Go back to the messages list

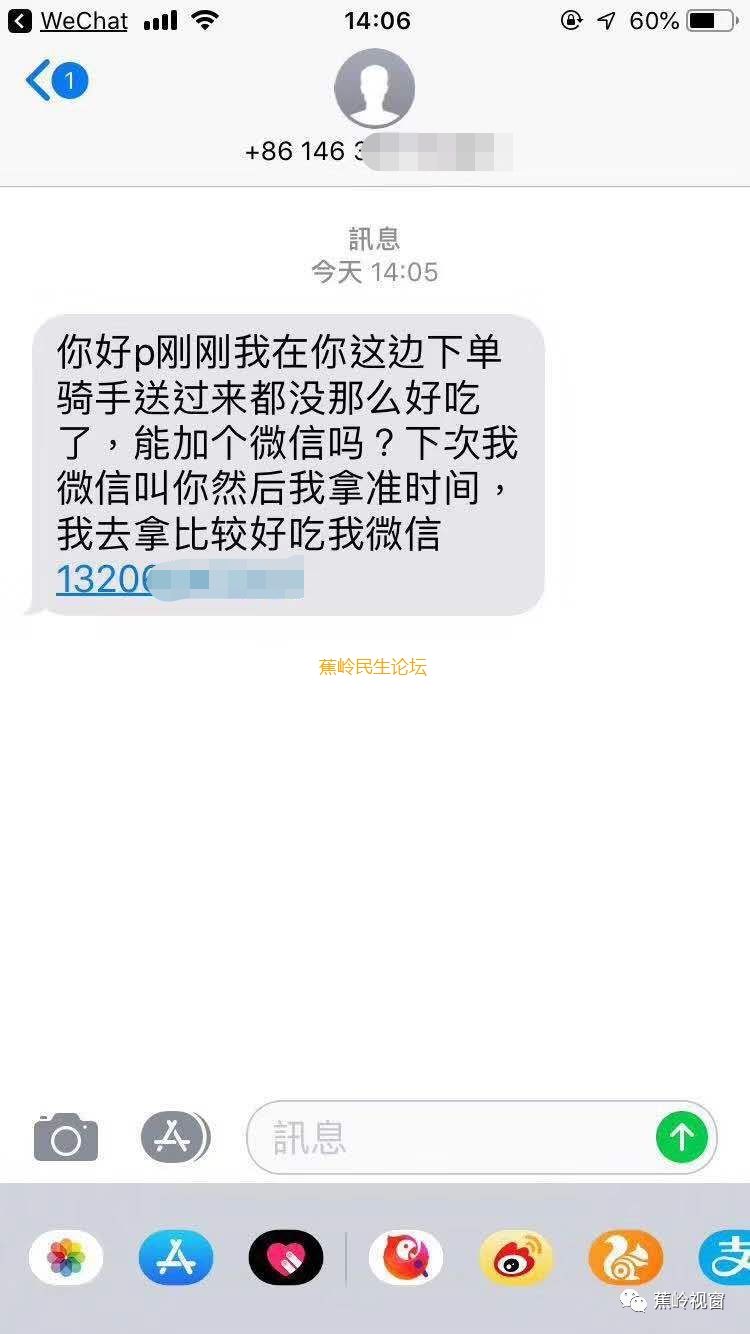coord(55,81)
